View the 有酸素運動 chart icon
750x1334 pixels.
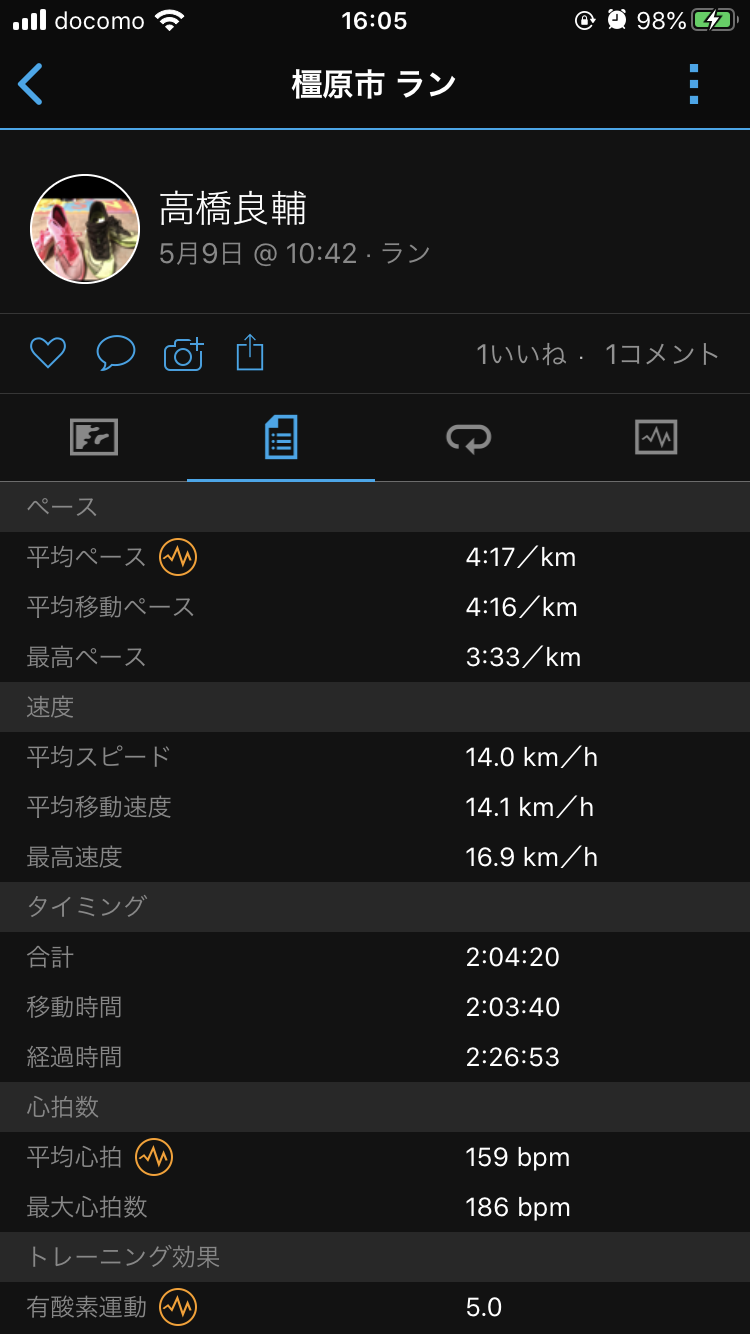coord(178,1307)
